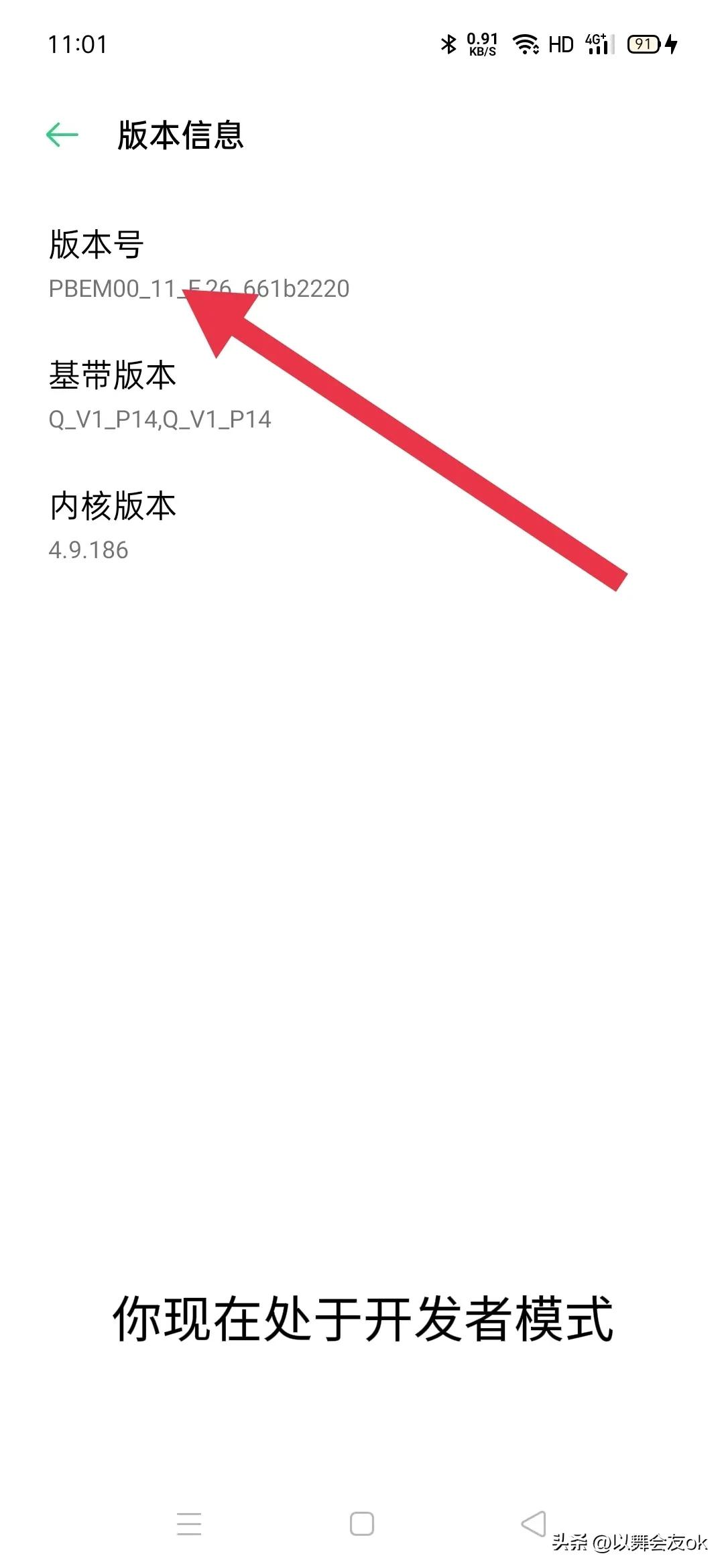
Task: Click the battery icon showing 91
Action: click(642, 44)
